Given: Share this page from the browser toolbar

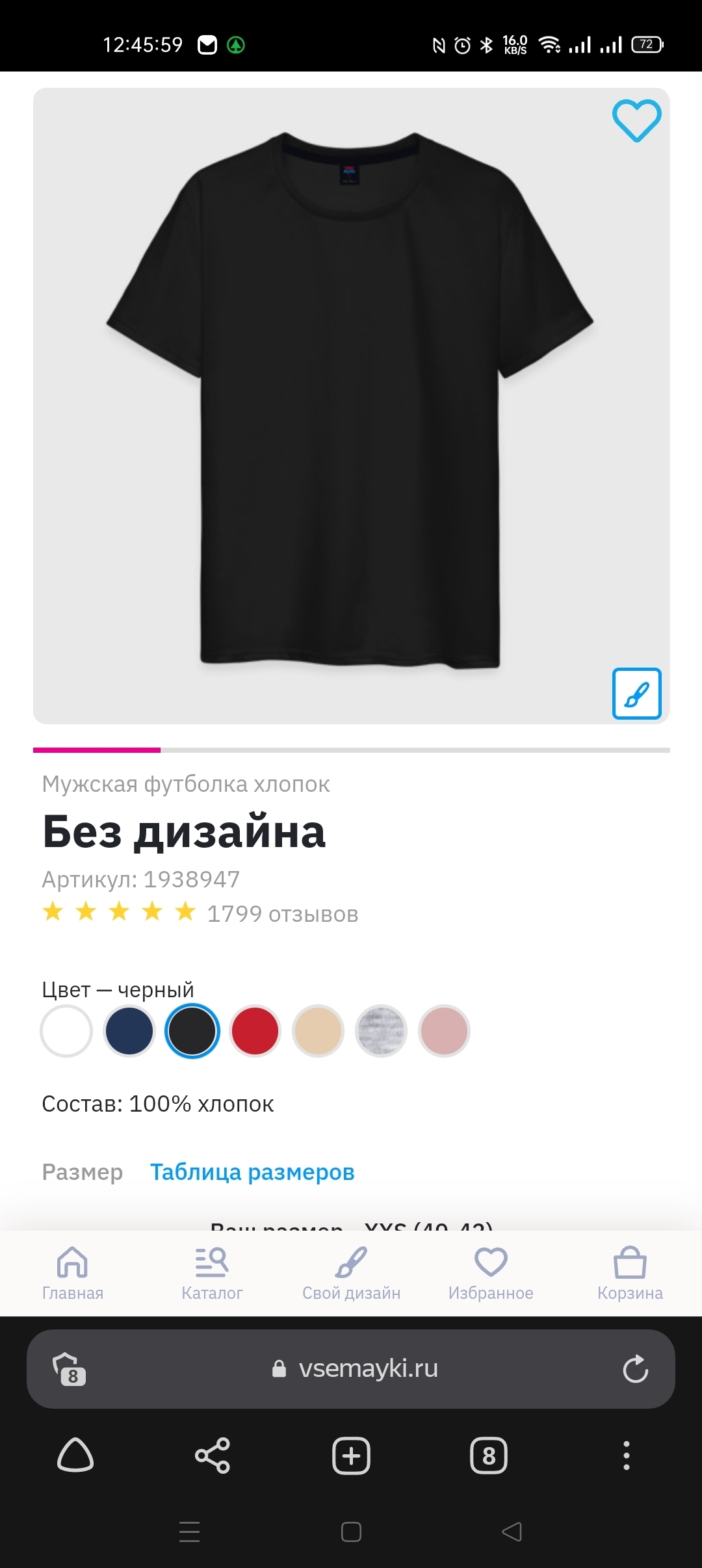Looking at the screenshot, I should 213,1456.
